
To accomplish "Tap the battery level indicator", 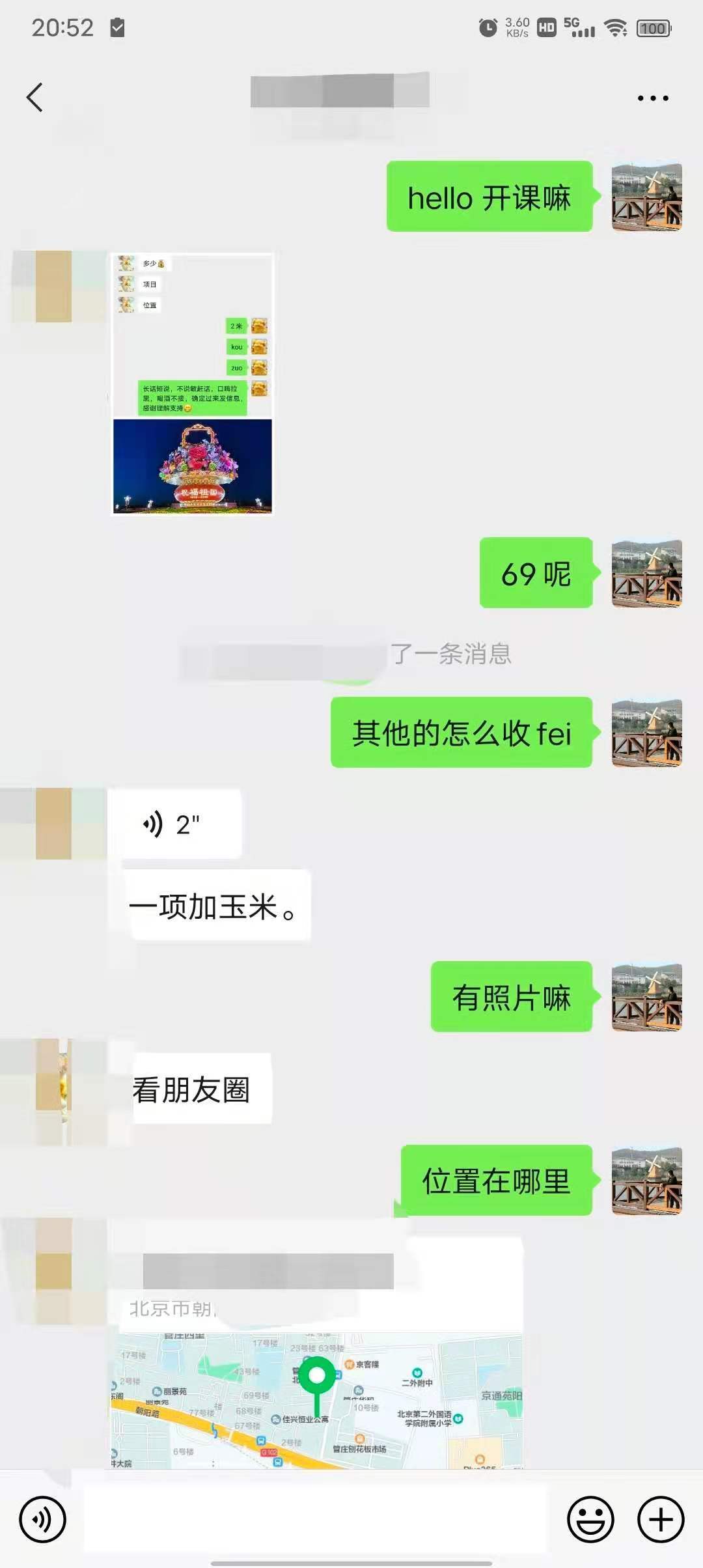I will click(654, 28).
